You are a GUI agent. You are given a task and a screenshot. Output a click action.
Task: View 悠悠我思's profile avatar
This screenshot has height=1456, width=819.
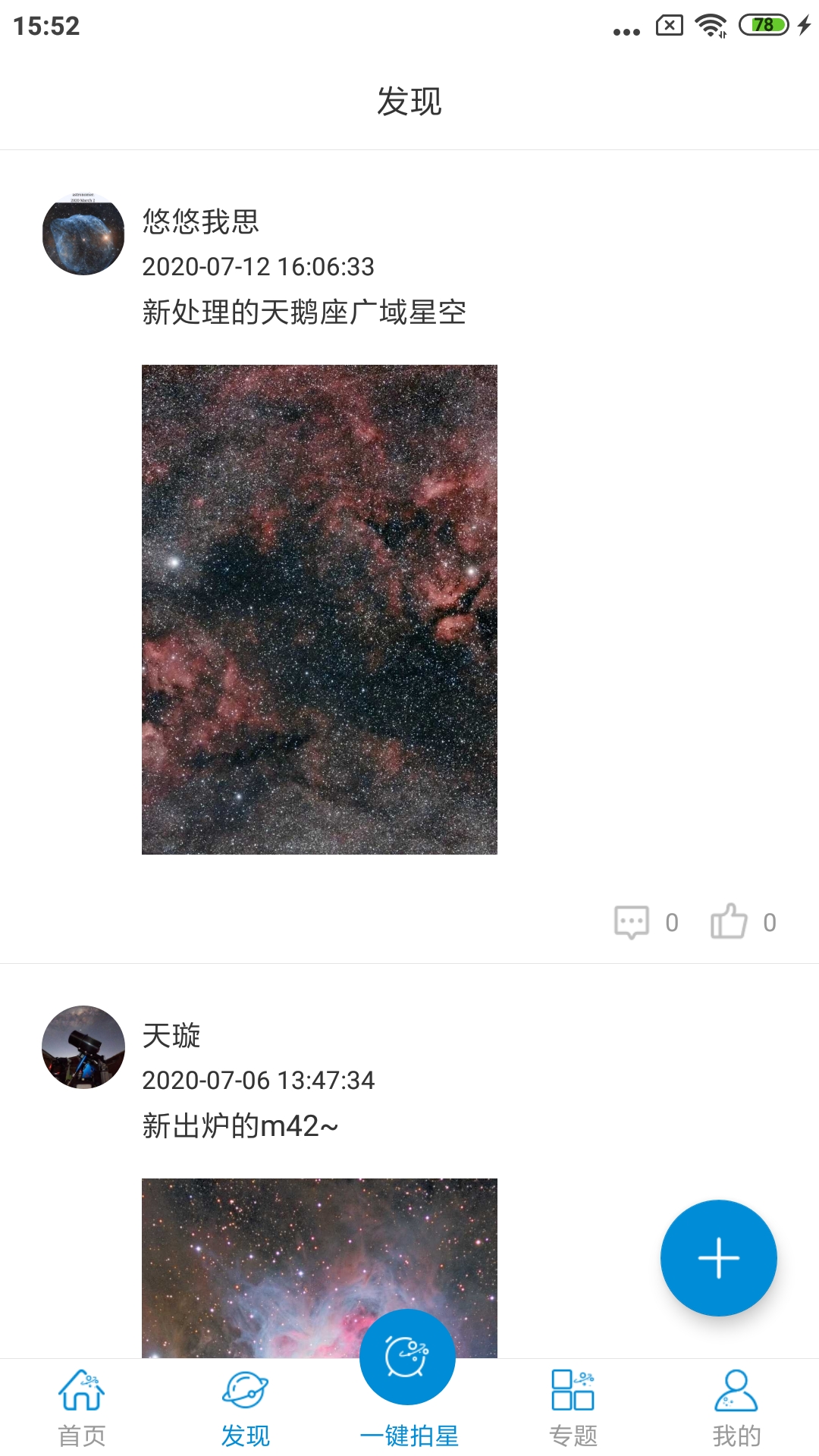tap(83, 234)
